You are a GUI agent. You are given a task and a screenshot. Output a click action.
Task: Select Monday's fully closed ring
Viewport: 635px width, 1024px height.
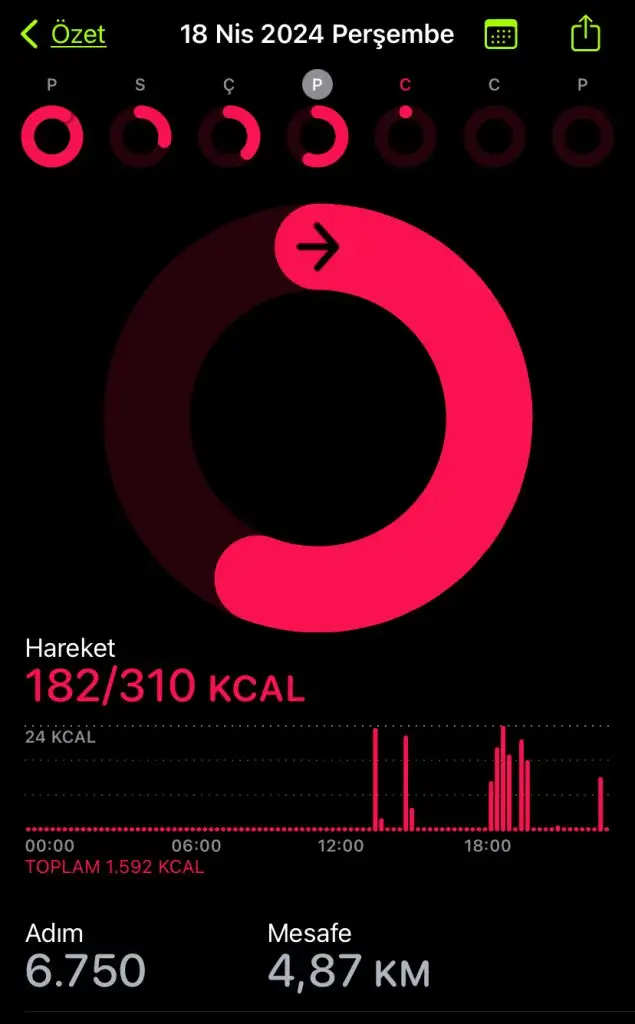click(x=52, y=136)
